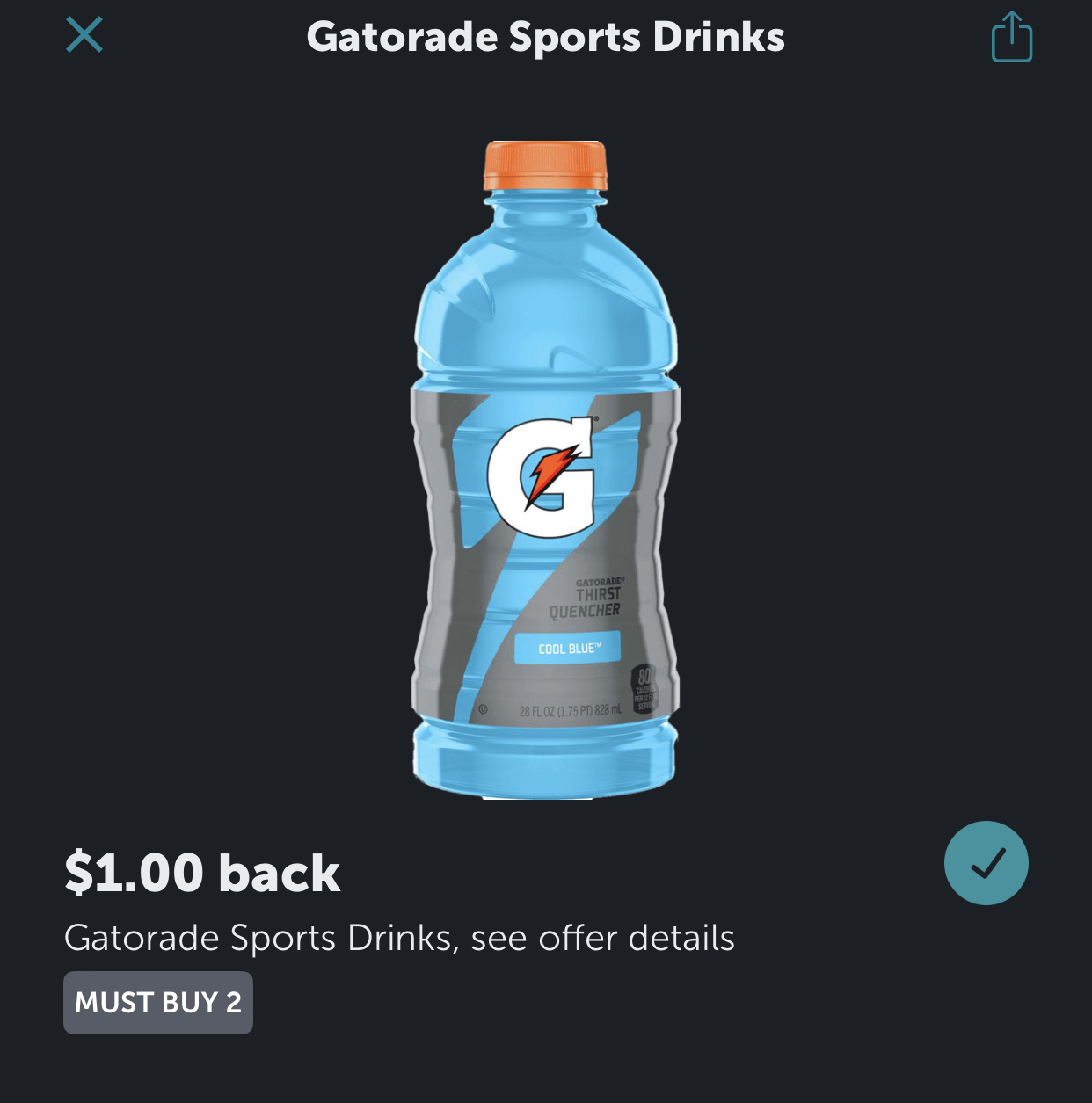1092x1103 pixels.
Task: Open details for Must Buy 2 requirement
Action: pos(158,1002)
